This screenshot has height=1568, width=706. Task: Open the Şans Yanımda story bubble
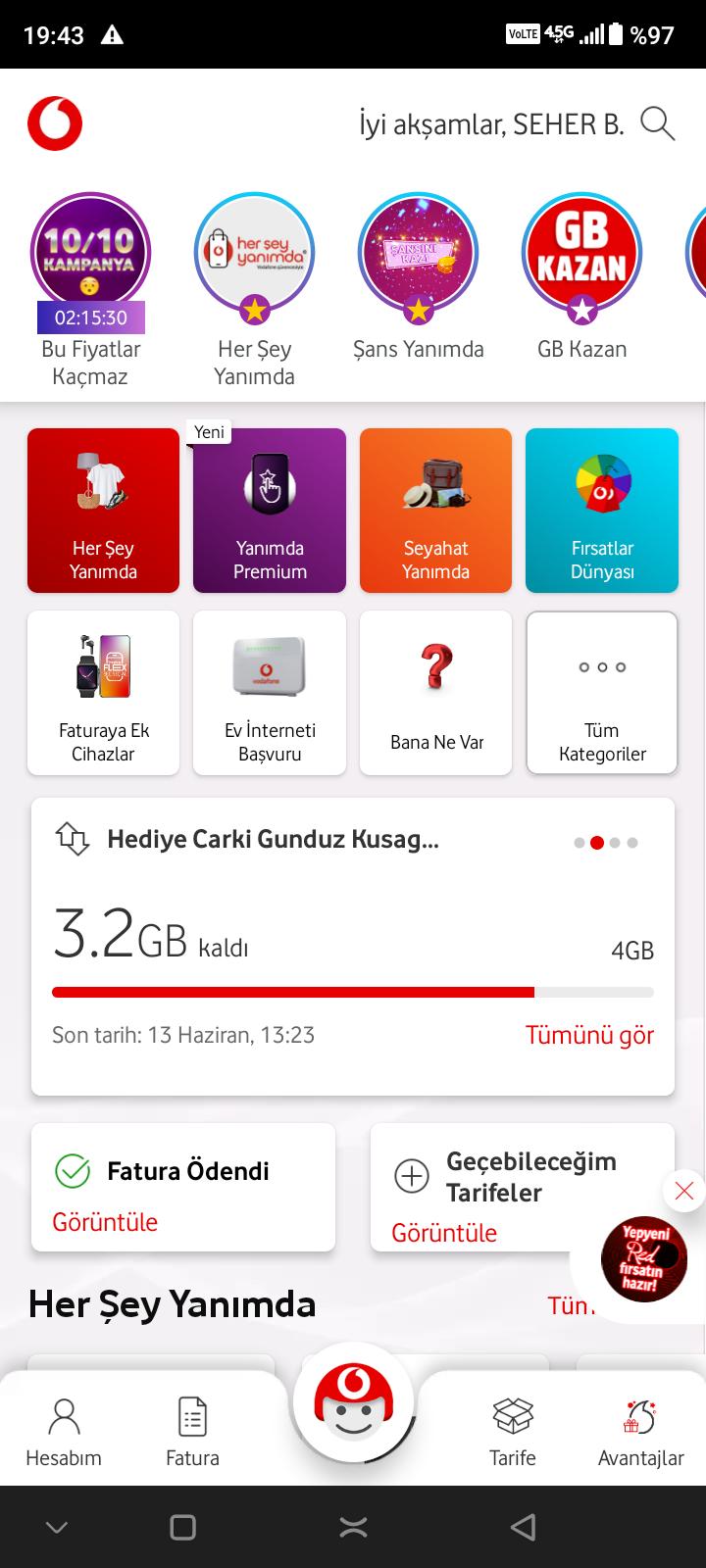419,253
